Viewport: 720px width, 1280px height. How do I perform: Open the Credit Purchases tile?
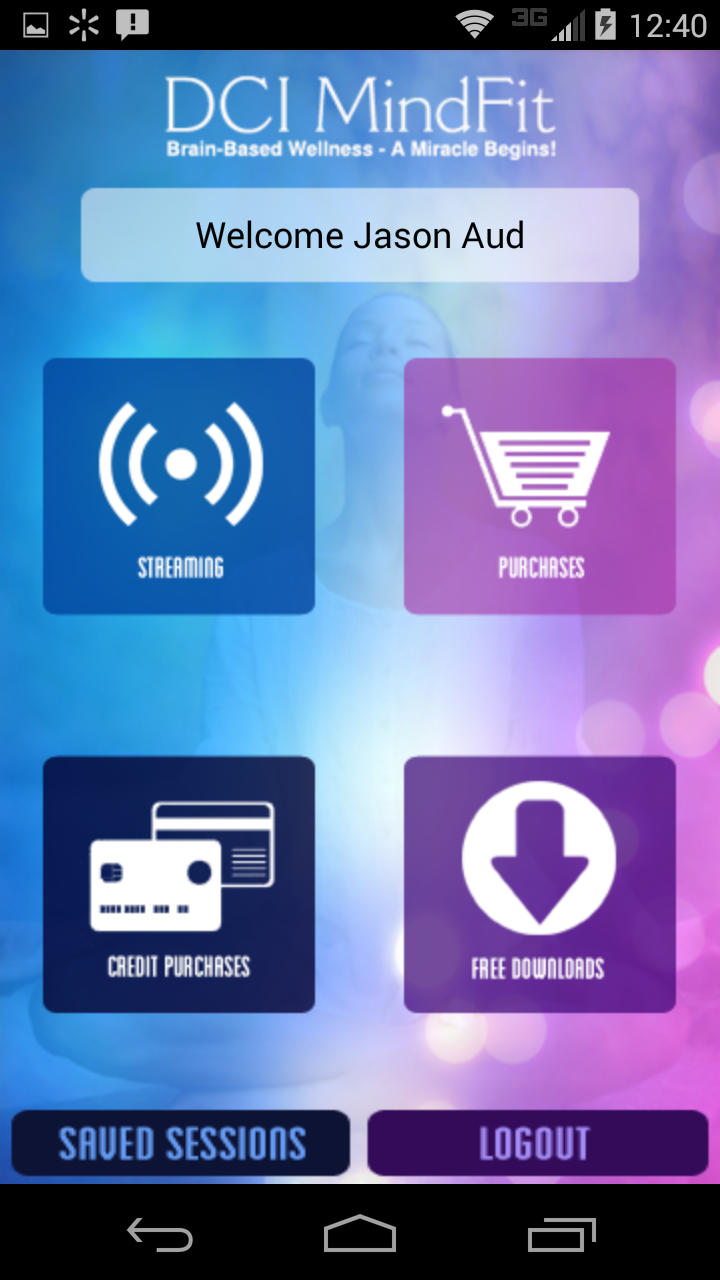[179, 884]
